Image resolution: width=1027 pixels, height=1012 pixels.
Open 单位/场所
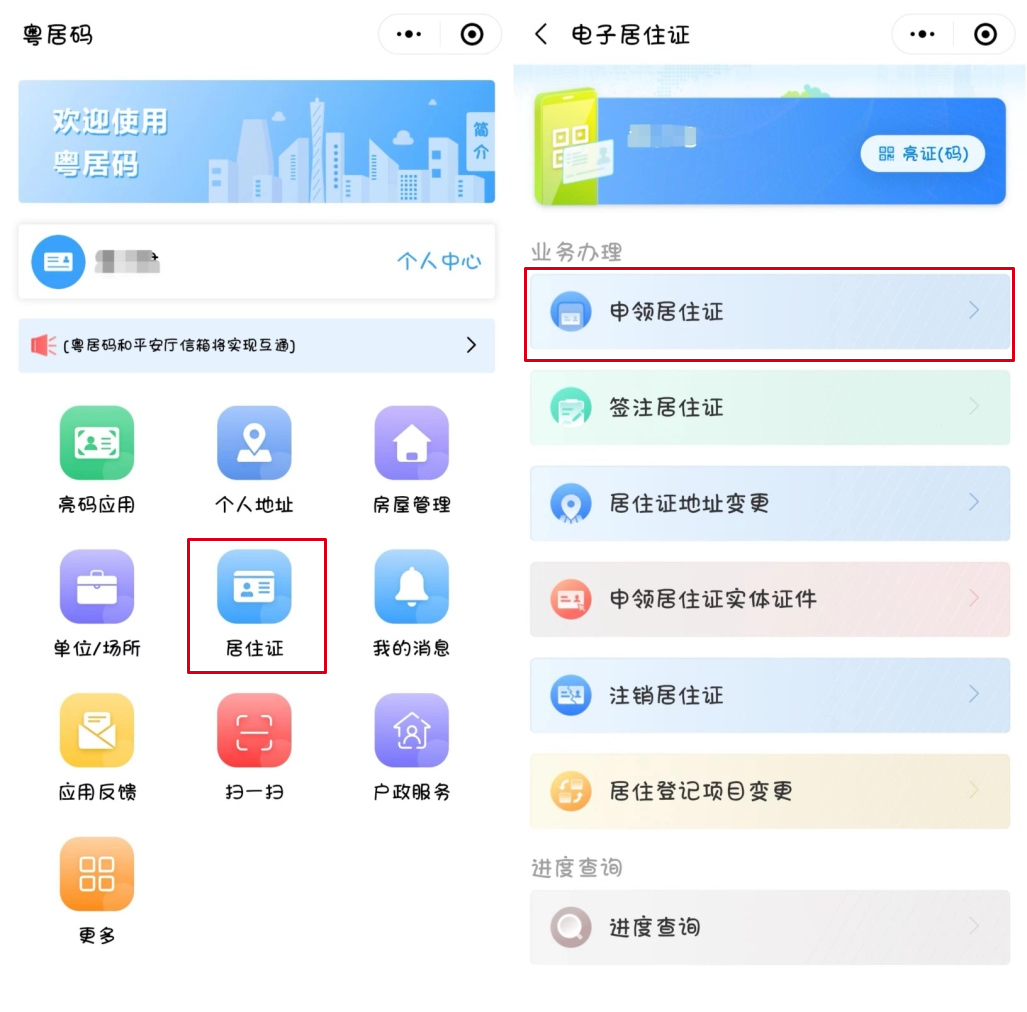(x=97, y=604)
